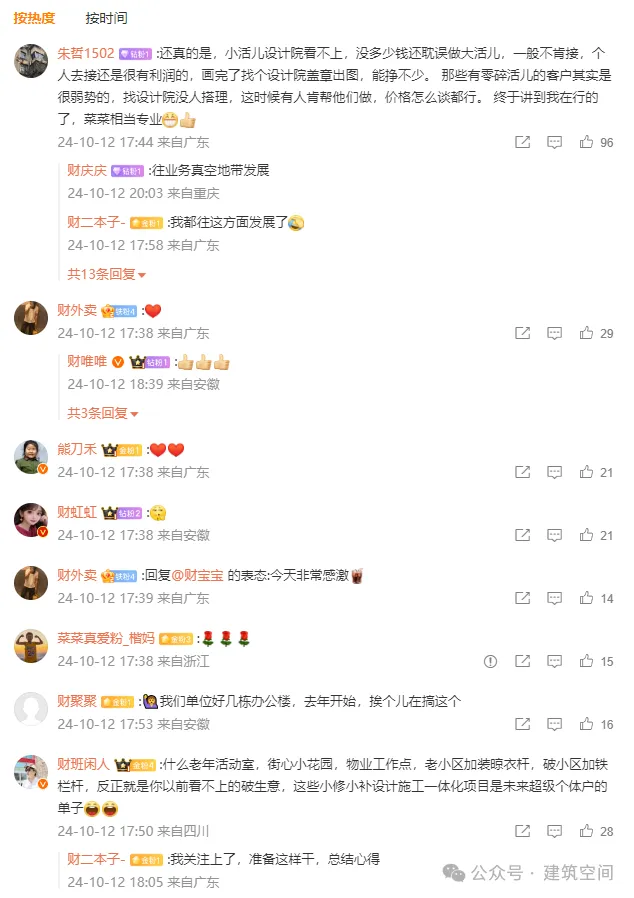Viewport: 634px width, 898px height.
Task: Switch to the 按时间 sort tab
Action: point(106,18)
